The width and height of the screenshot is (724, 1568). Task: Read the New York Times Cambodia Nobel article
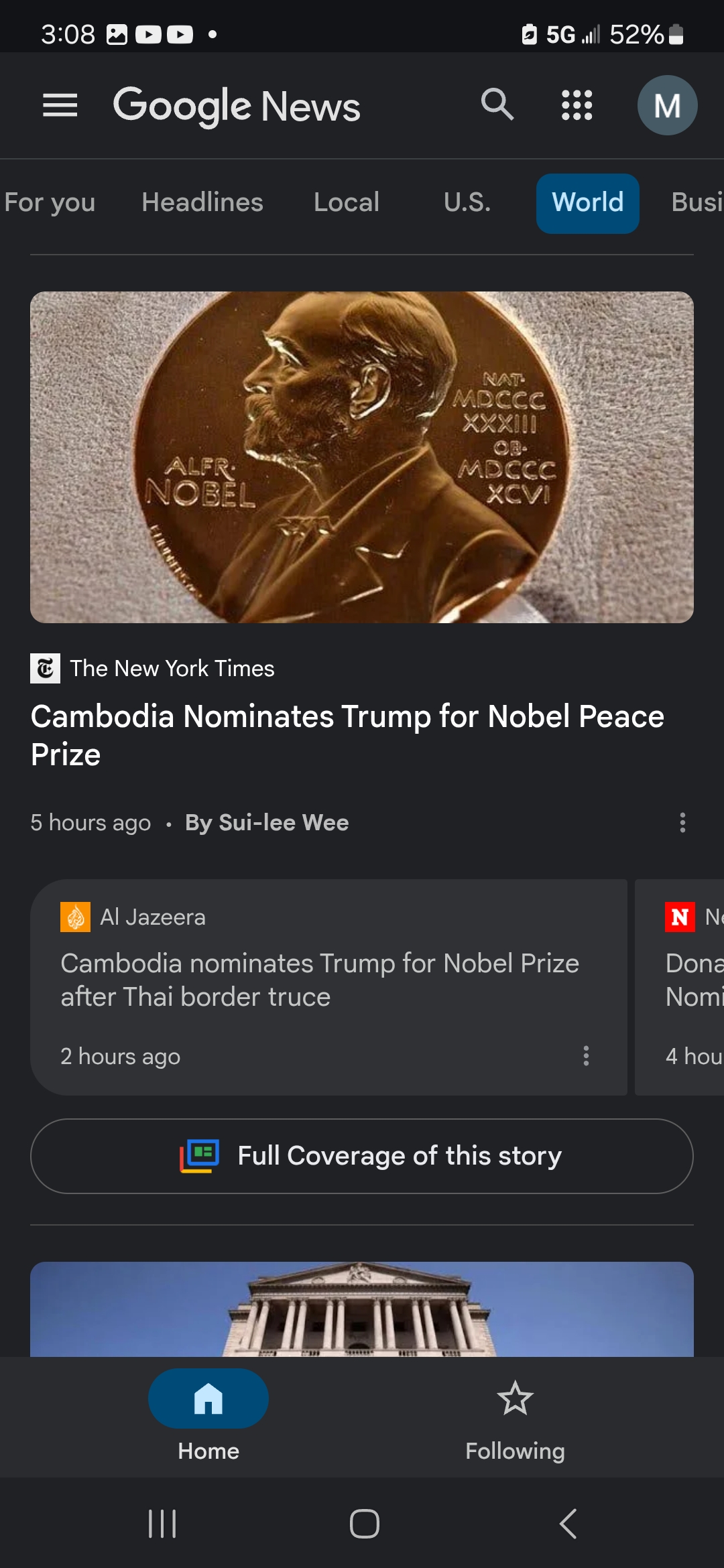click(347, 735)
